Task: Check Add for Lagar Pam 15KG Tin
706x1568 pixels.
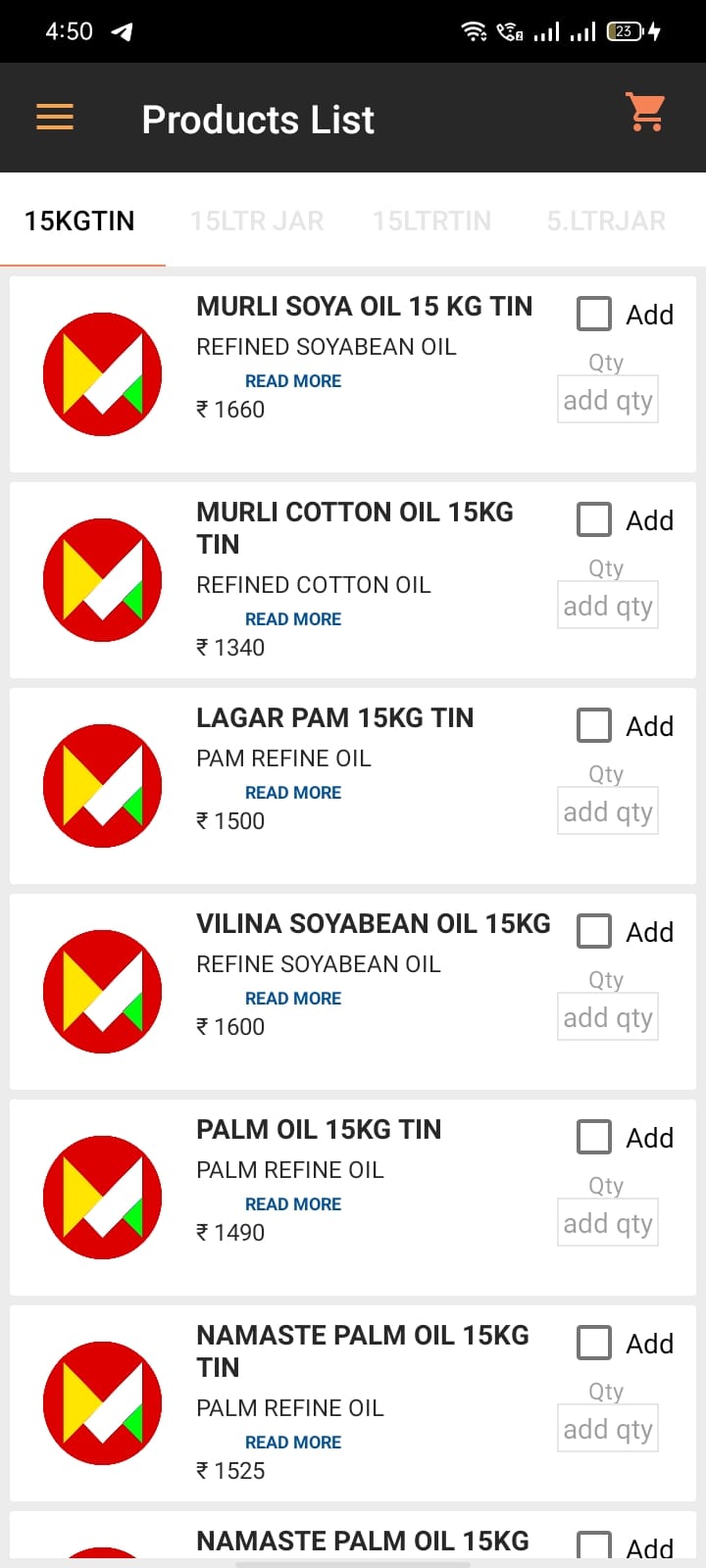Action: click(x=594, y=726)
